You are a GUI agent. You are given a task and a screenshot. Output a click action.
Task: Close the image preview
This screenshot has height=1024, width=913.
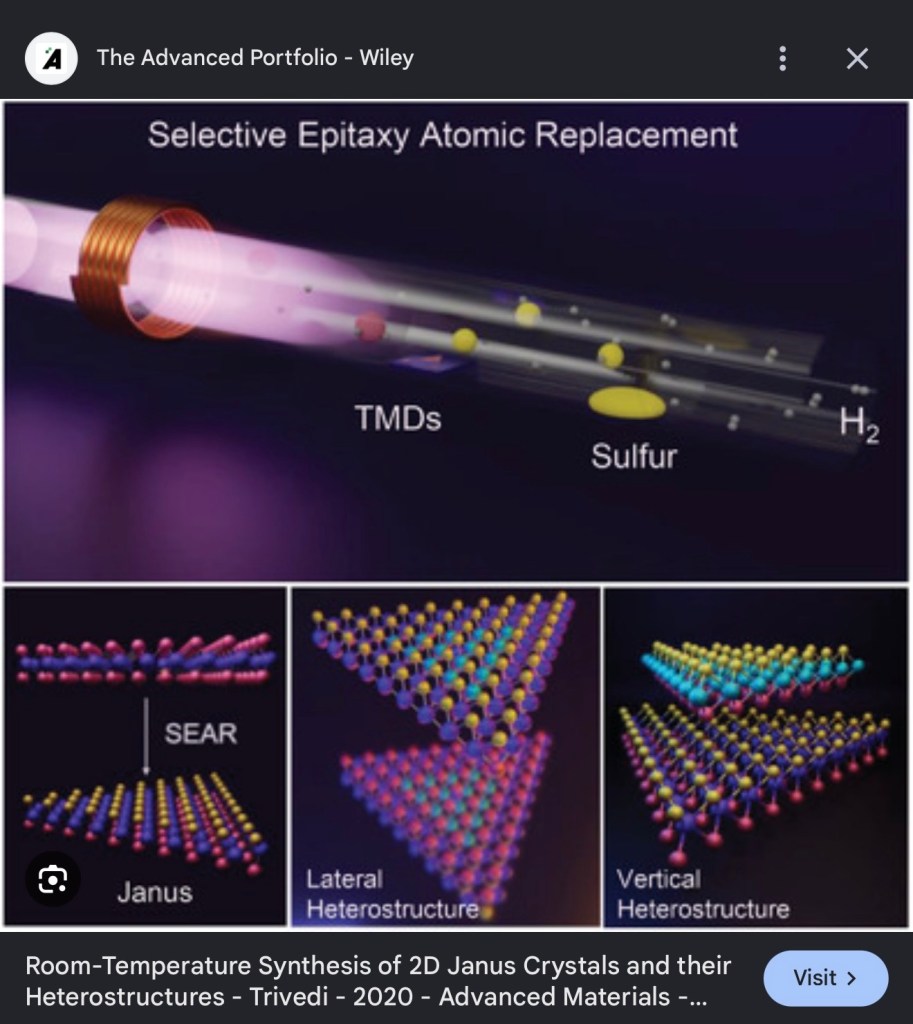coord(857,59)
